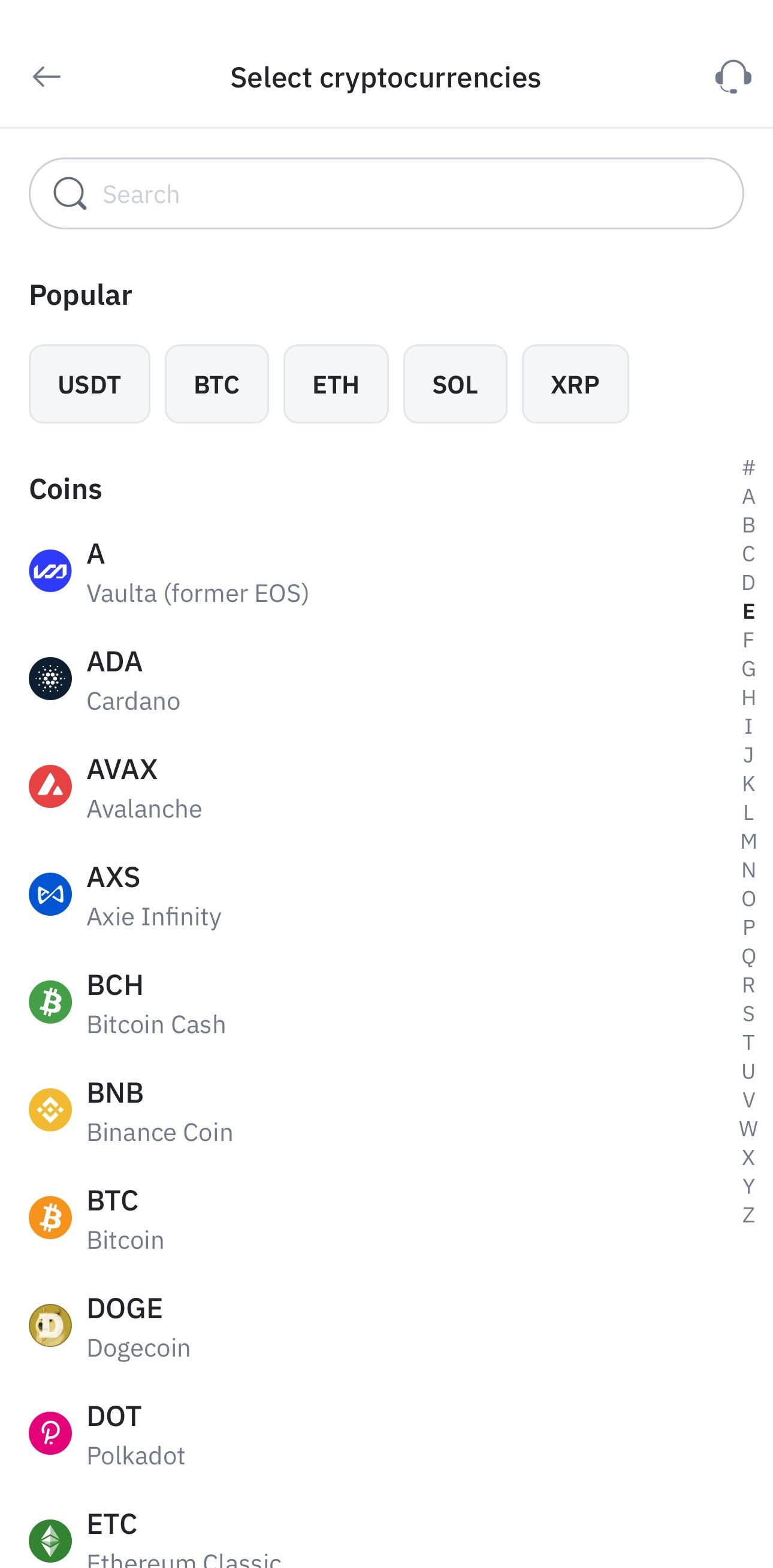This screenshot has width=773, height=1568.
Task: Tap the Search field
Action: click(386, 193)
